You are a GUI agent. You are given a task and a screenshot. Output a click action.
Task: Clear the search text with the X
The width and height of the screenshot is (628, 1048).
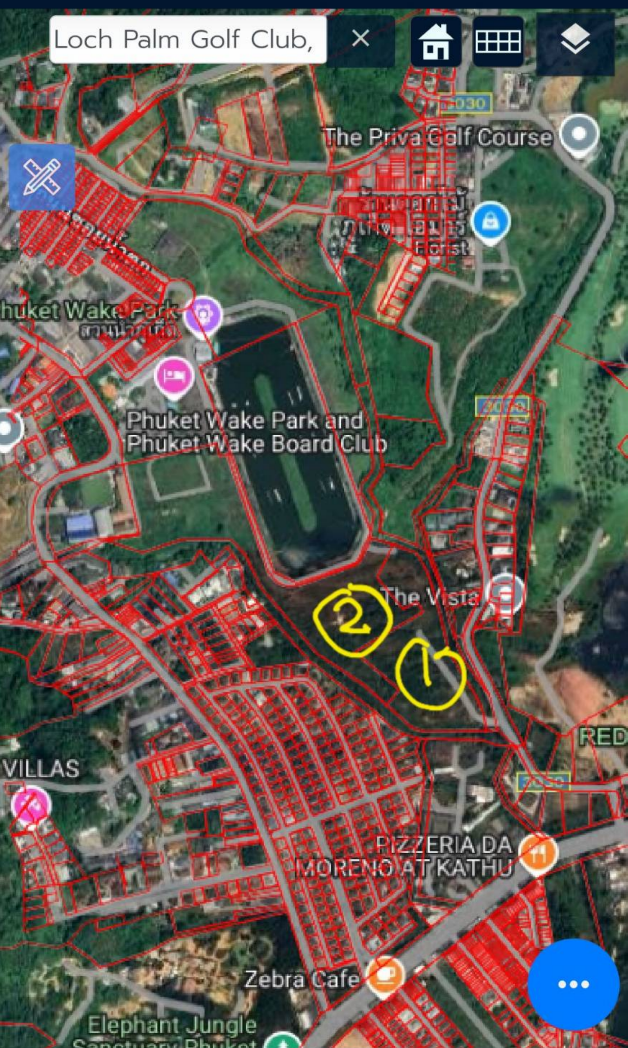[361, 40]
